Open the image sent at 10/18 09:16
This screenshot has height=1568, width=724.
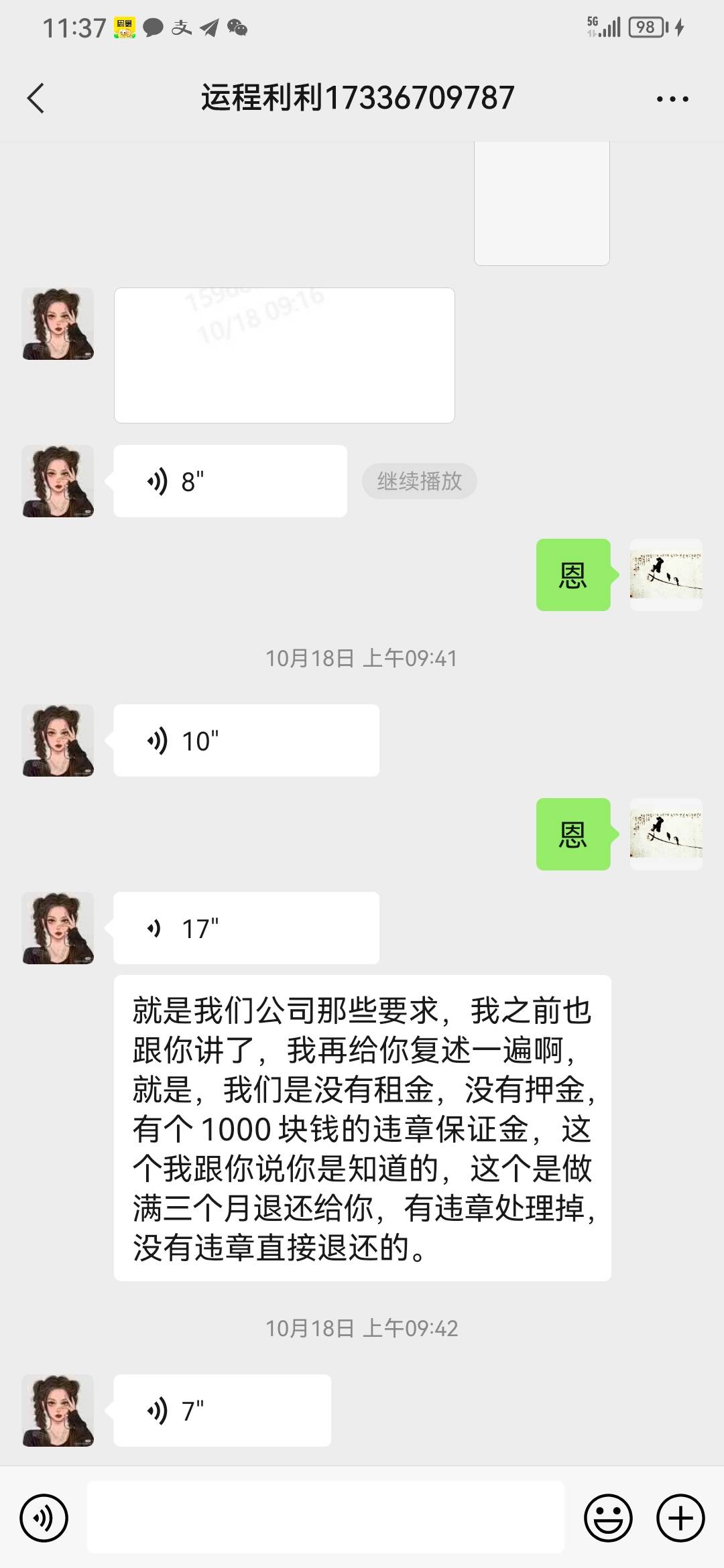pyautogui.click(x=284, y=355)
